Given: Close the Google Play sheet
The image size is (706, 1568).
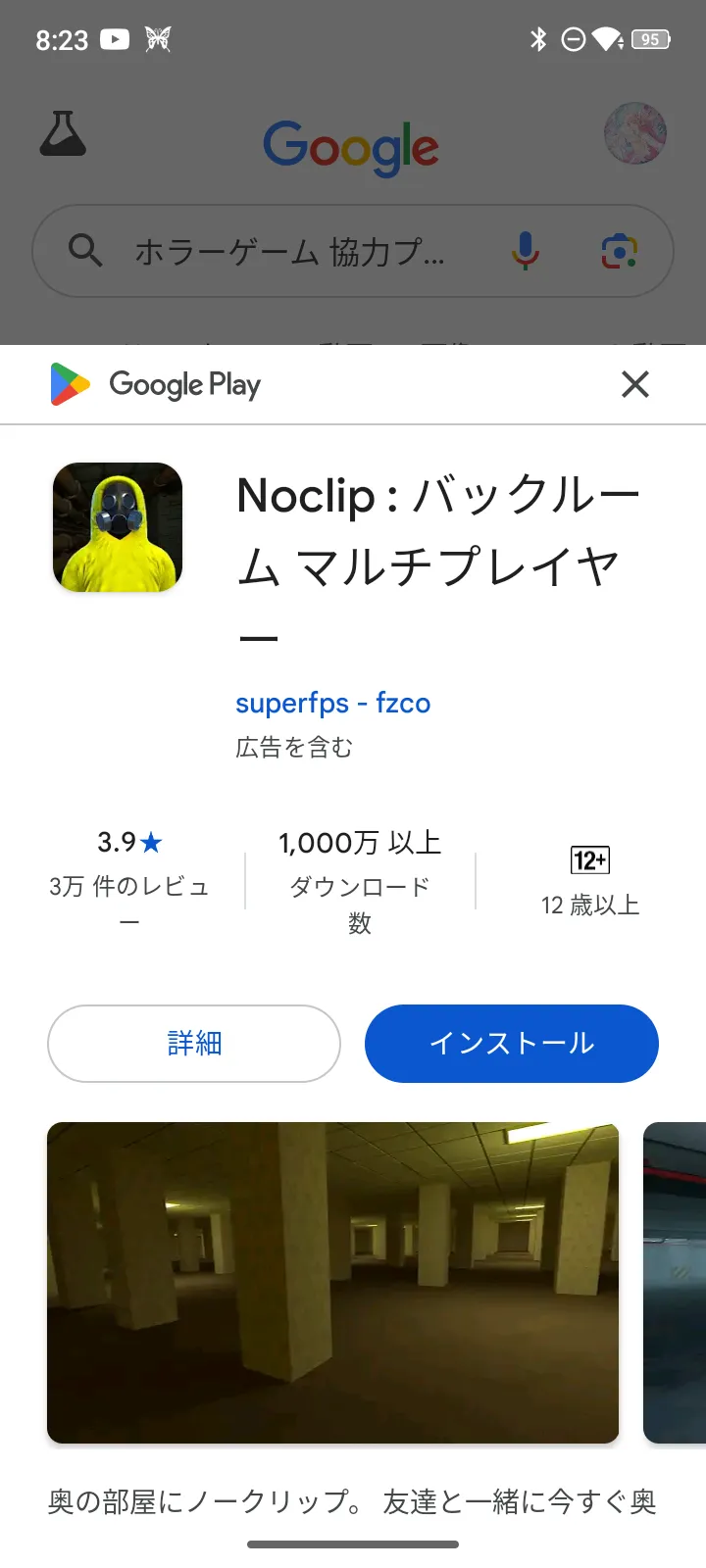Looking at the screenshot, I should [x=635, y=384].
